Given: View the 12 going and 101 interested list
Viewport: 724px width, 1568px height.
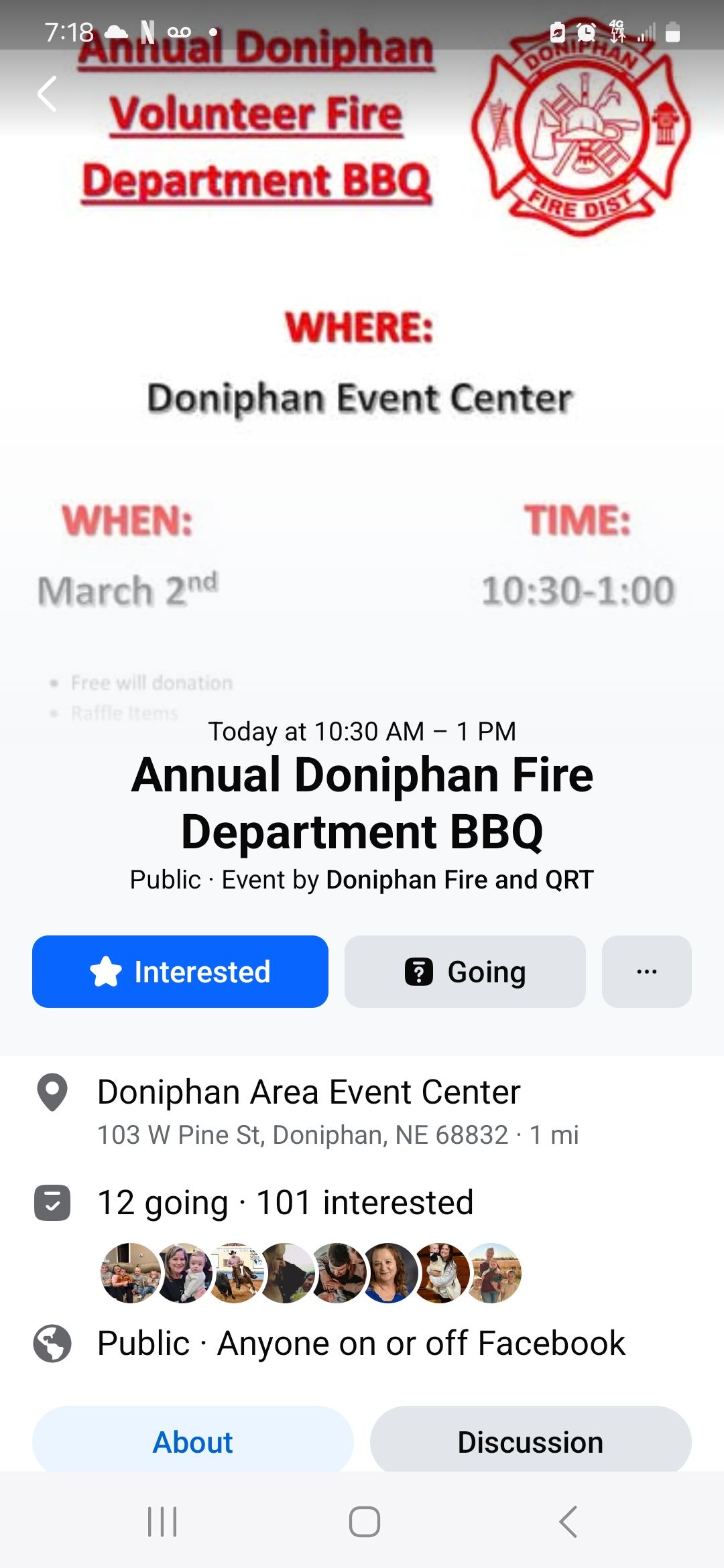Looking at the screenshot, I should click(286, 1203).
